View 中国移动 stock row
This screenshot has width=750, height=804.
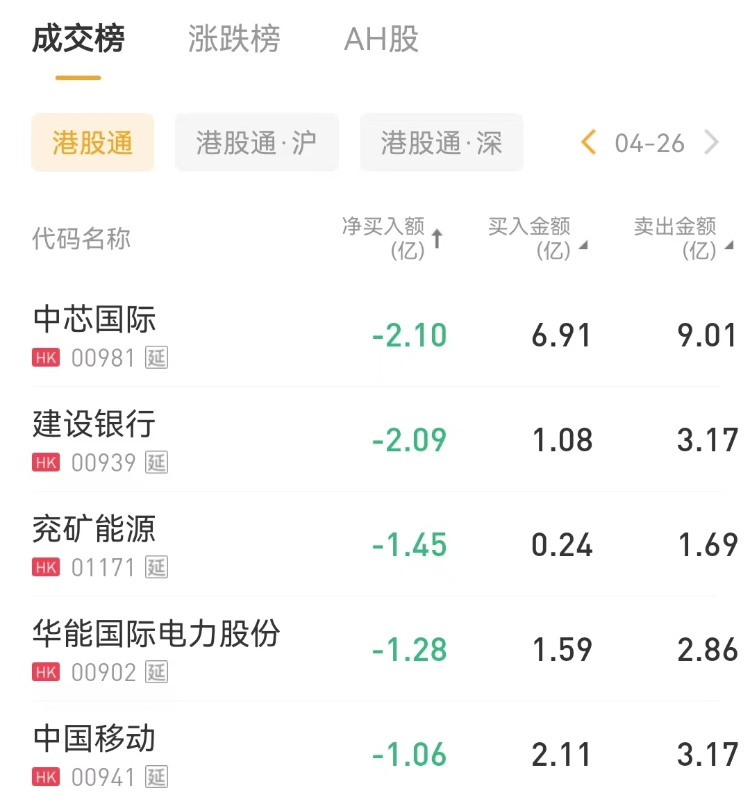95,739
